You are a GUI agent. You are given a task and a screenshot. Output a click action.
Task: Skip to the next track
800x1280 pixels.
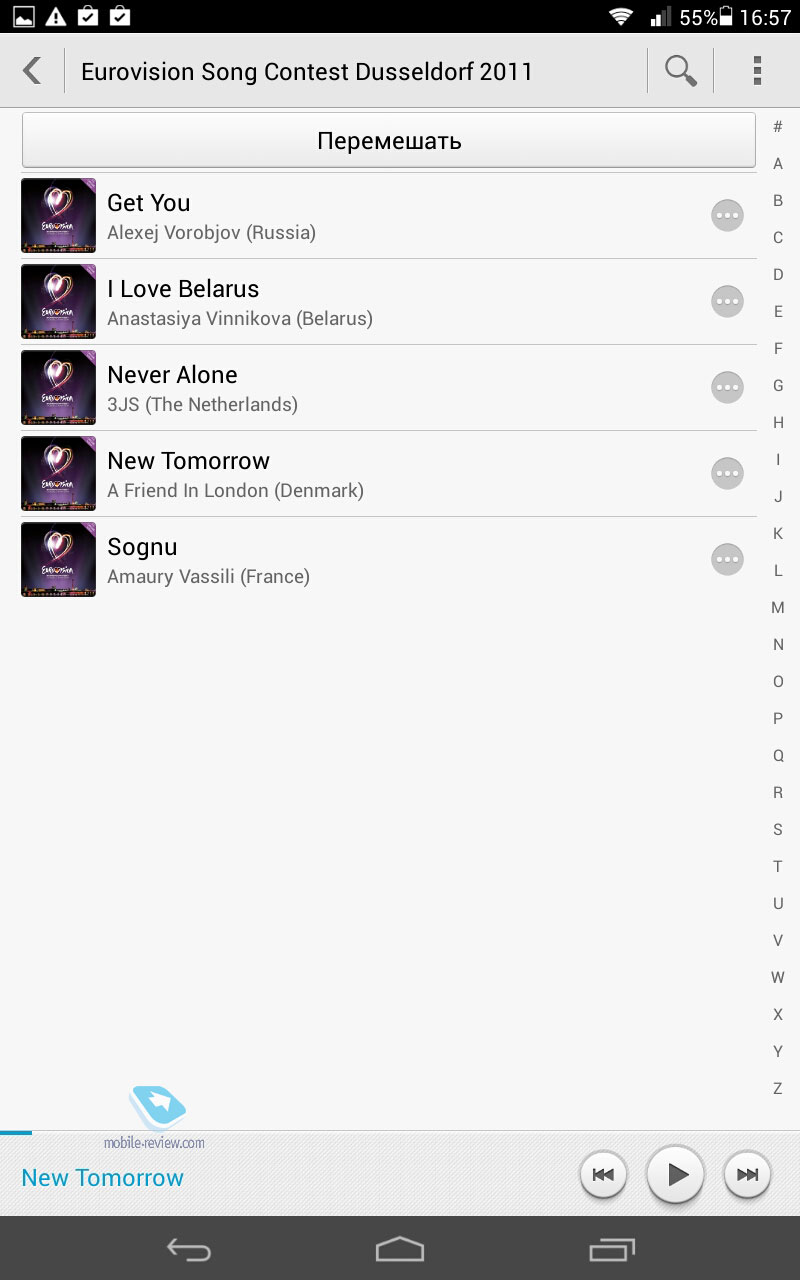click(747, 1175)
